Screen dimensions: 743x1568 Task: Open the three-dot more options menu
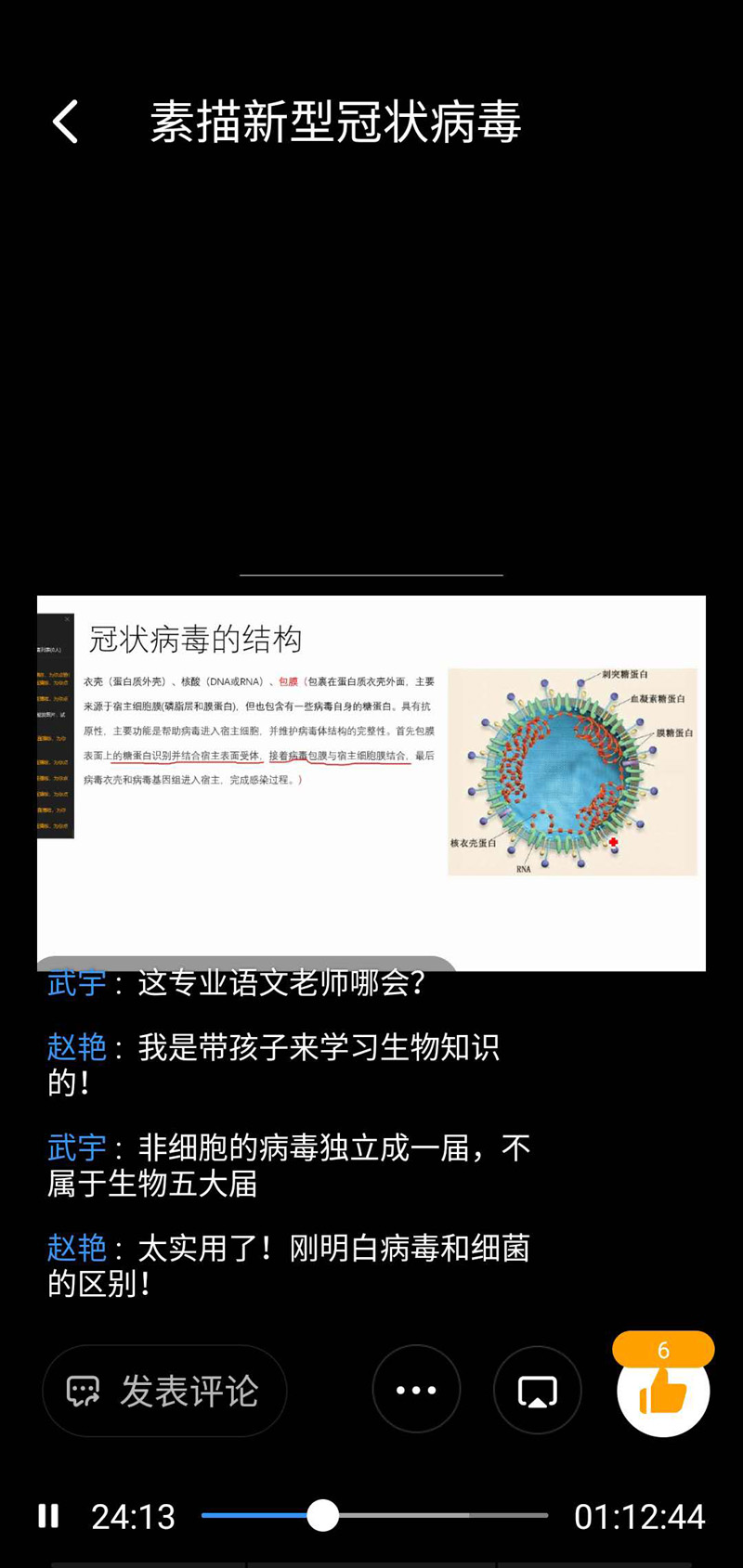(416, 1390)
